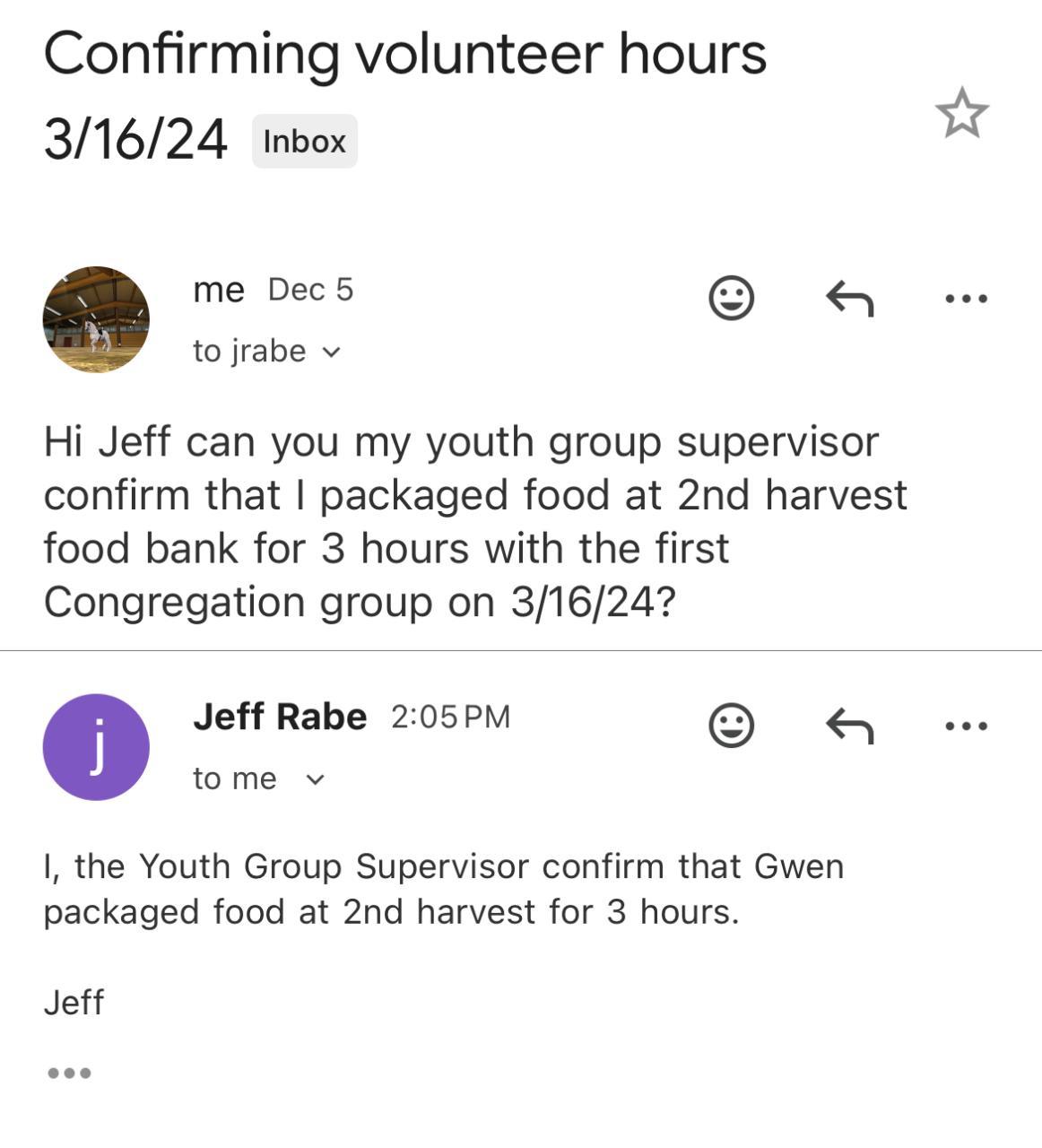Tap Jeff Rabe's purple avatar
This screenshot has width=1042, height=1148.
tap(96, 746)
